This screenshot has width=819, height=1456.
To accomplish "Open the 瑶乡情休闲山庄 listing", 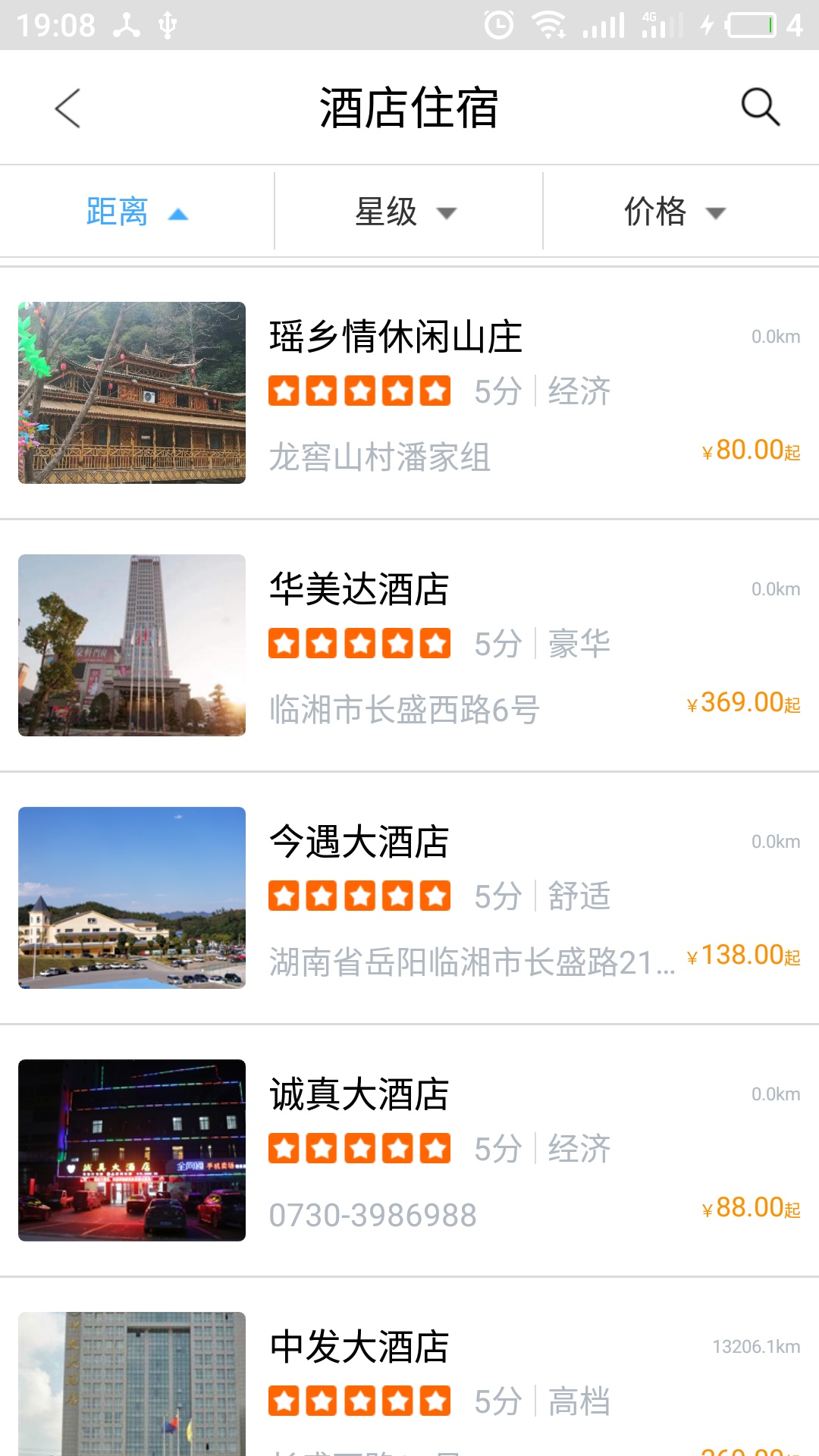I will coord(409,393).
